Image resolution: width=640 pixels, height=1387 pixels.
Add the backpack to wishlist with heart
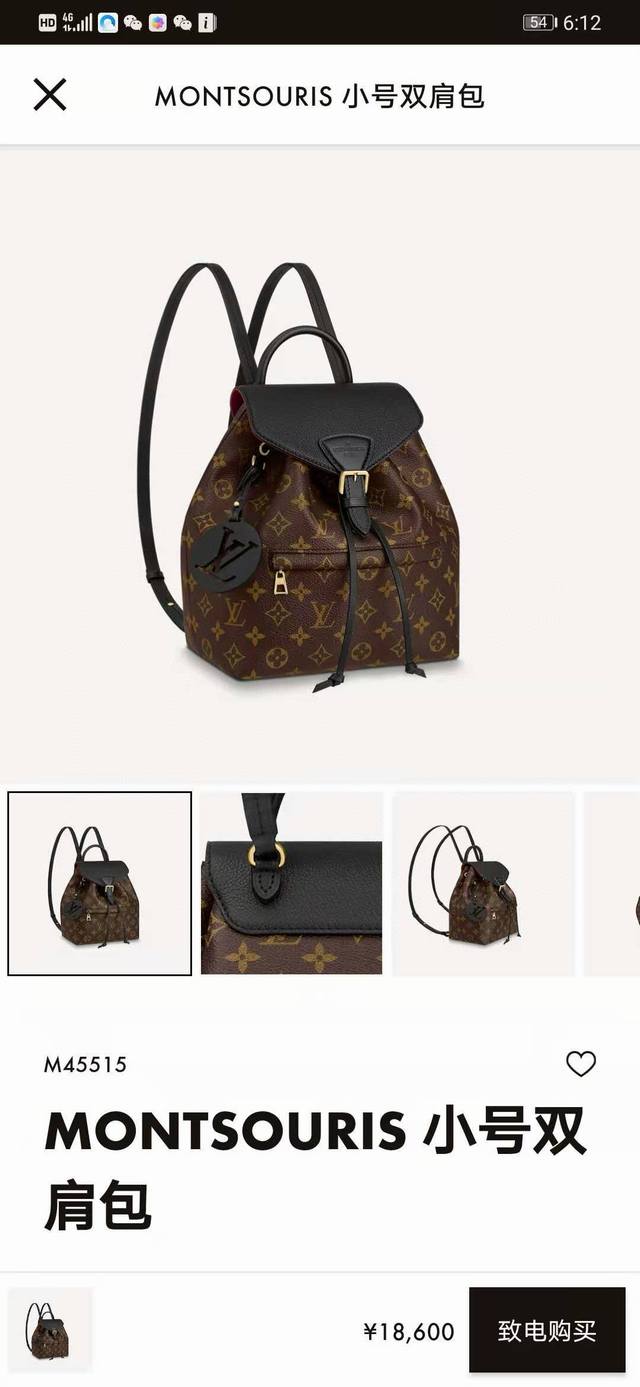click(x=581, y=1064)
